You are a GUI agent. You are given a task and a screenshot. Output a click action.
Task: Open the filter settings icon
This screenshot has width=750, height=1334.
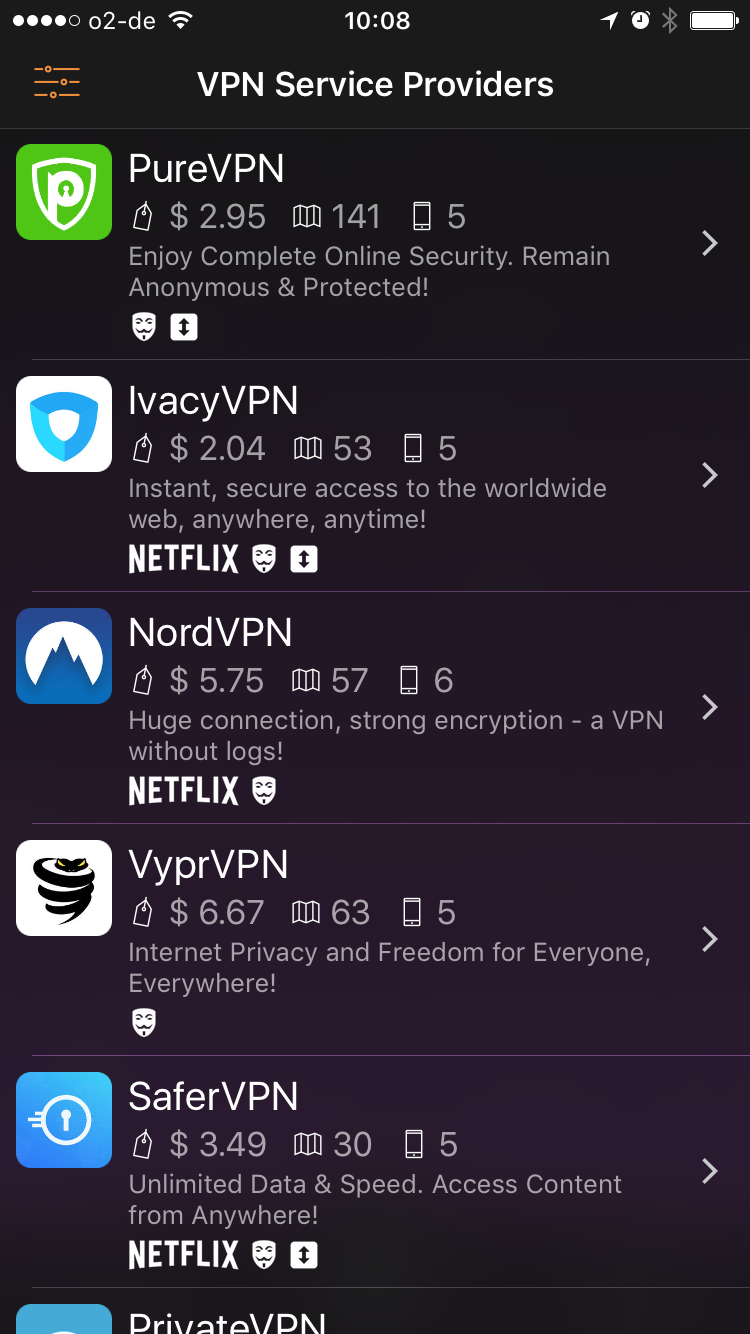pyautogui.click(x=57, y=83)
